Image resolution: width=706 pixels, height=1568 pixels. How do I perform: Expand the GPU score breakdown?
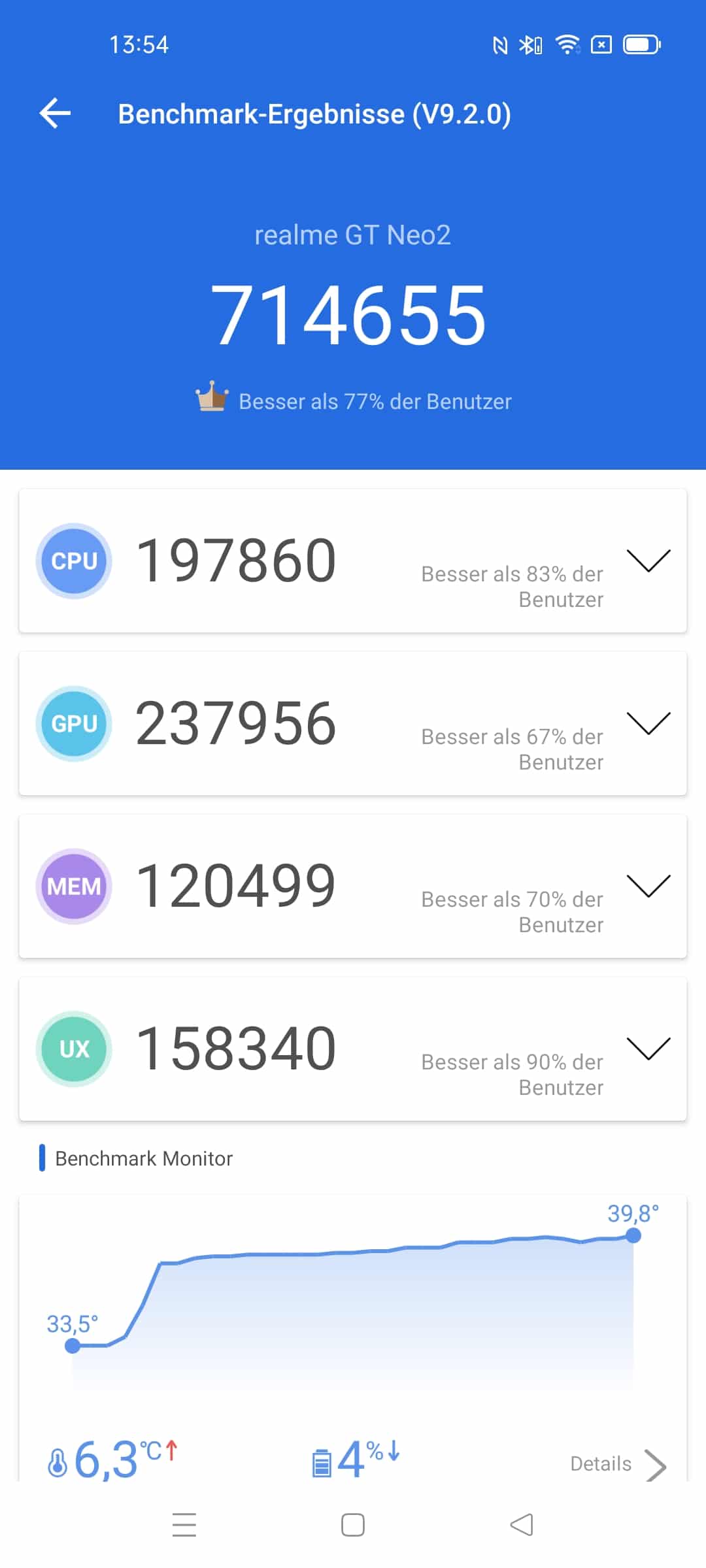tap(648, 723)
